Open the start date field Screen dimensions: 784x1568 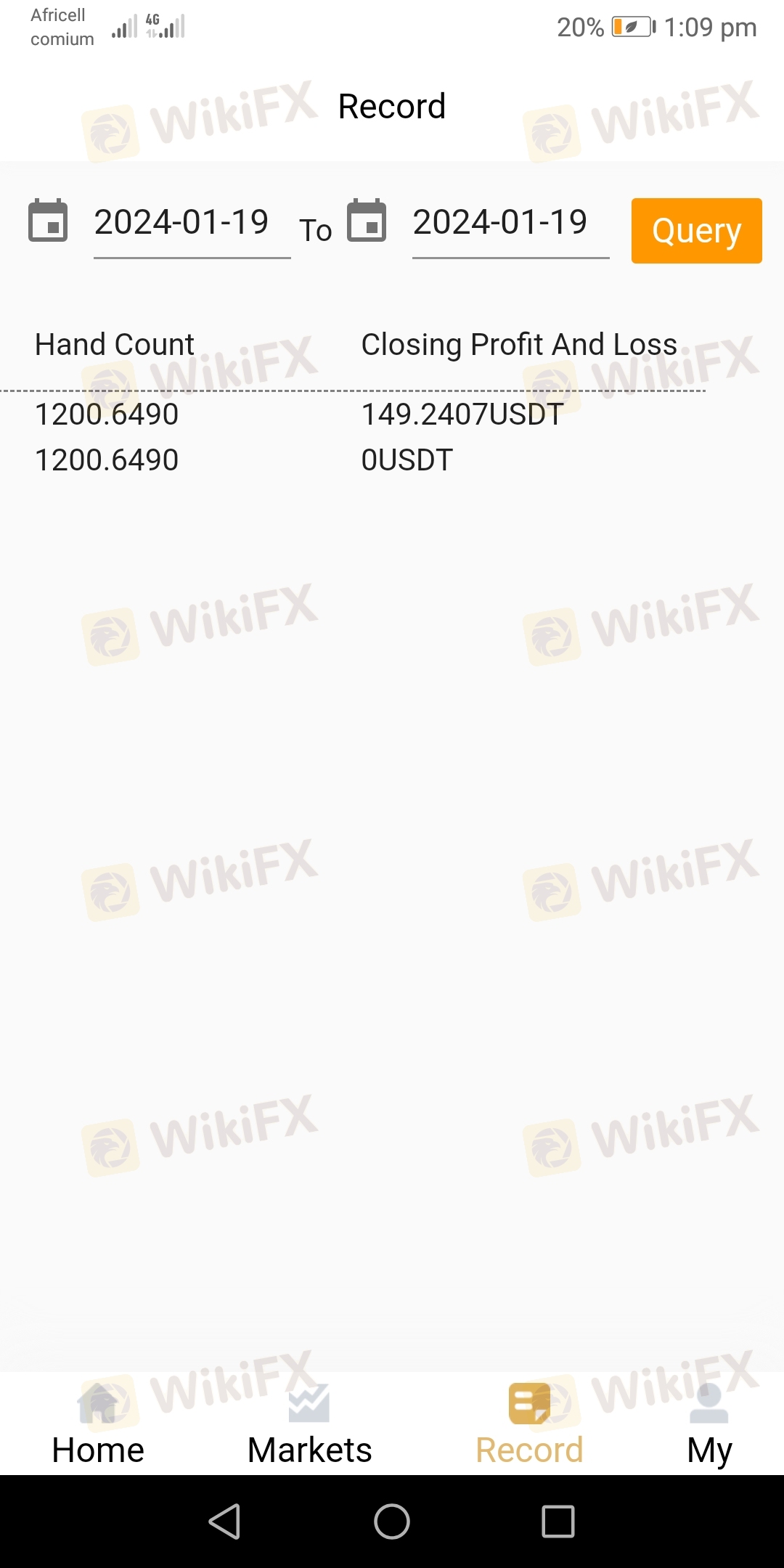coord(192,223)
